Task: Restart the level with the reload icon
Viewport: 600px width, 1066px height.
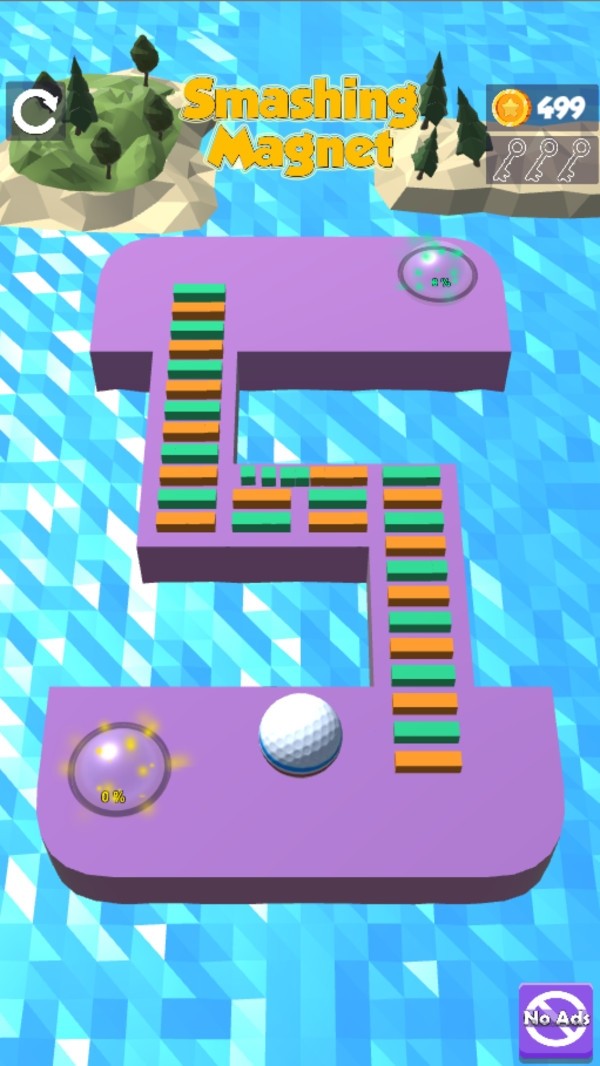Action: point(35,111)
